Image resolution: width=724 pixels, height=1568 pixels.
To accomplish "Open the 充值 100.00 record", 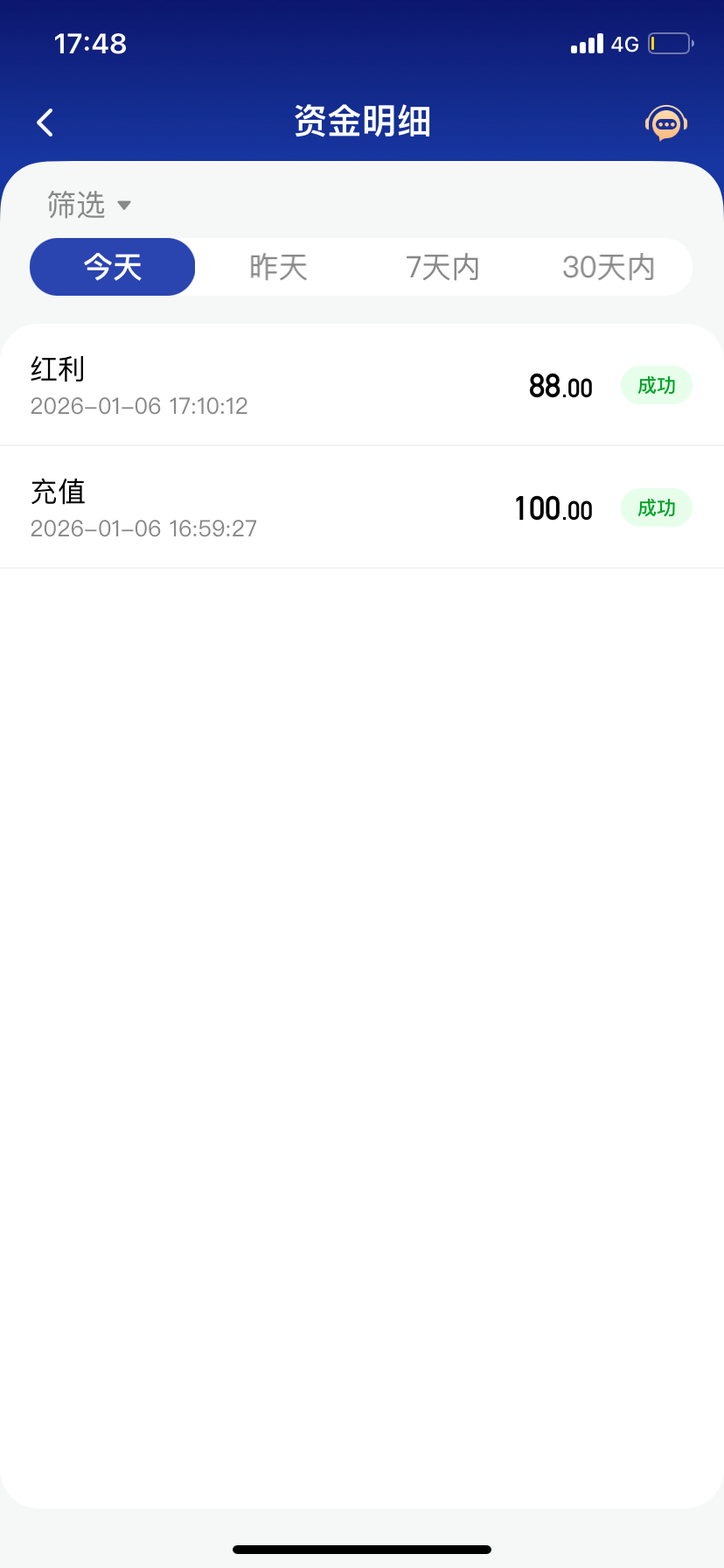I will pos(361,508).
